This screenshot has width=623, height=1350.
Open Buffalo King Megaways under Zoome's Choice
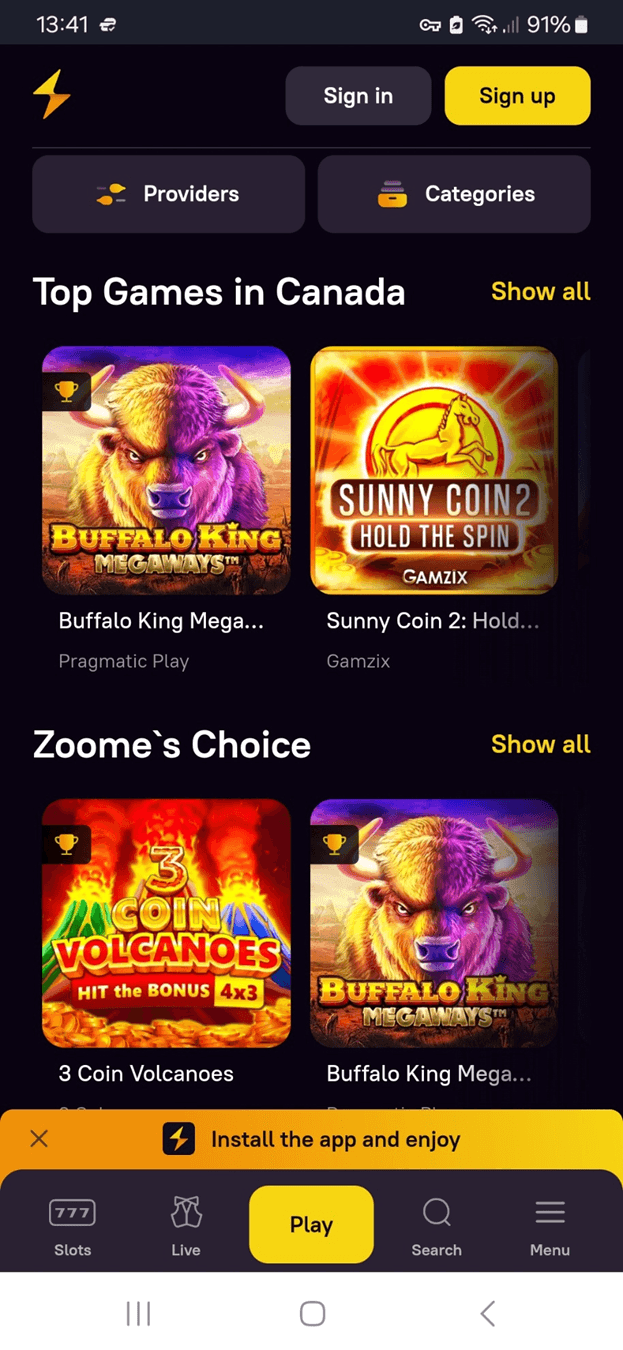coord(434,922)
